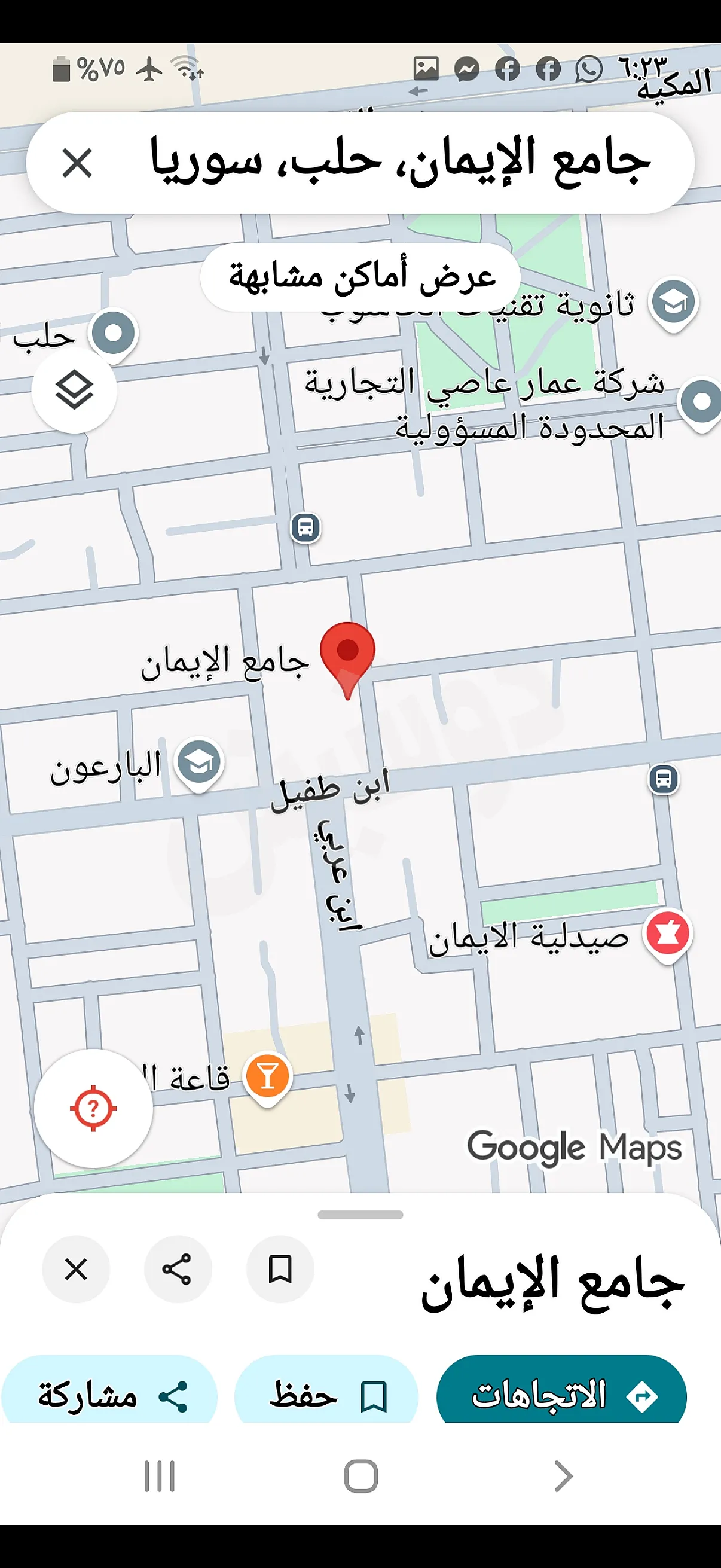The height and width of the screenshot is (1568, 721).
Task: Expand the bottom sheet drag handle
Action: [x=360, y=1215]
